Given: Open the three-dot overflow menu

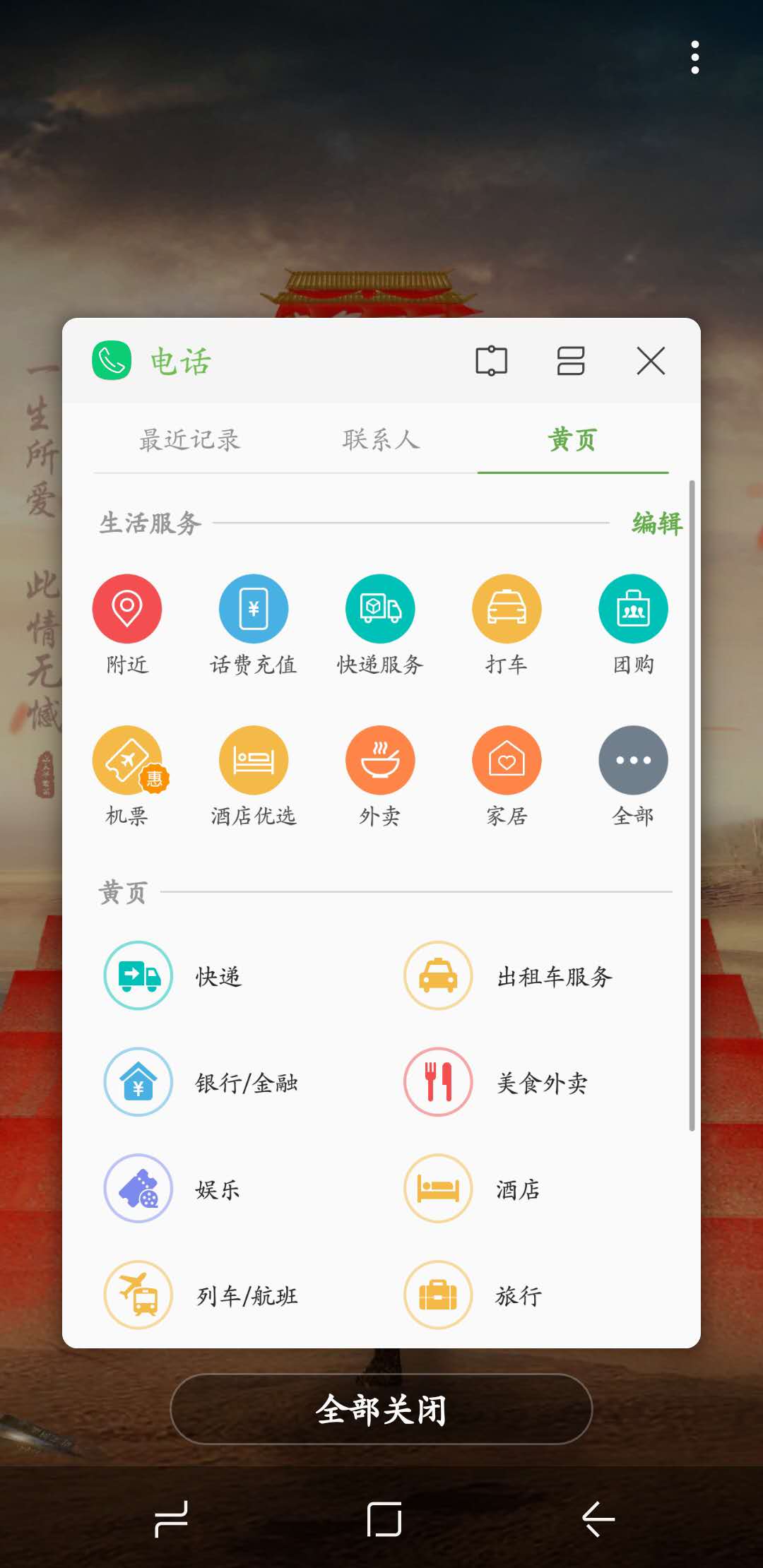Looking at the screenshot, I should tap(695, 57).
